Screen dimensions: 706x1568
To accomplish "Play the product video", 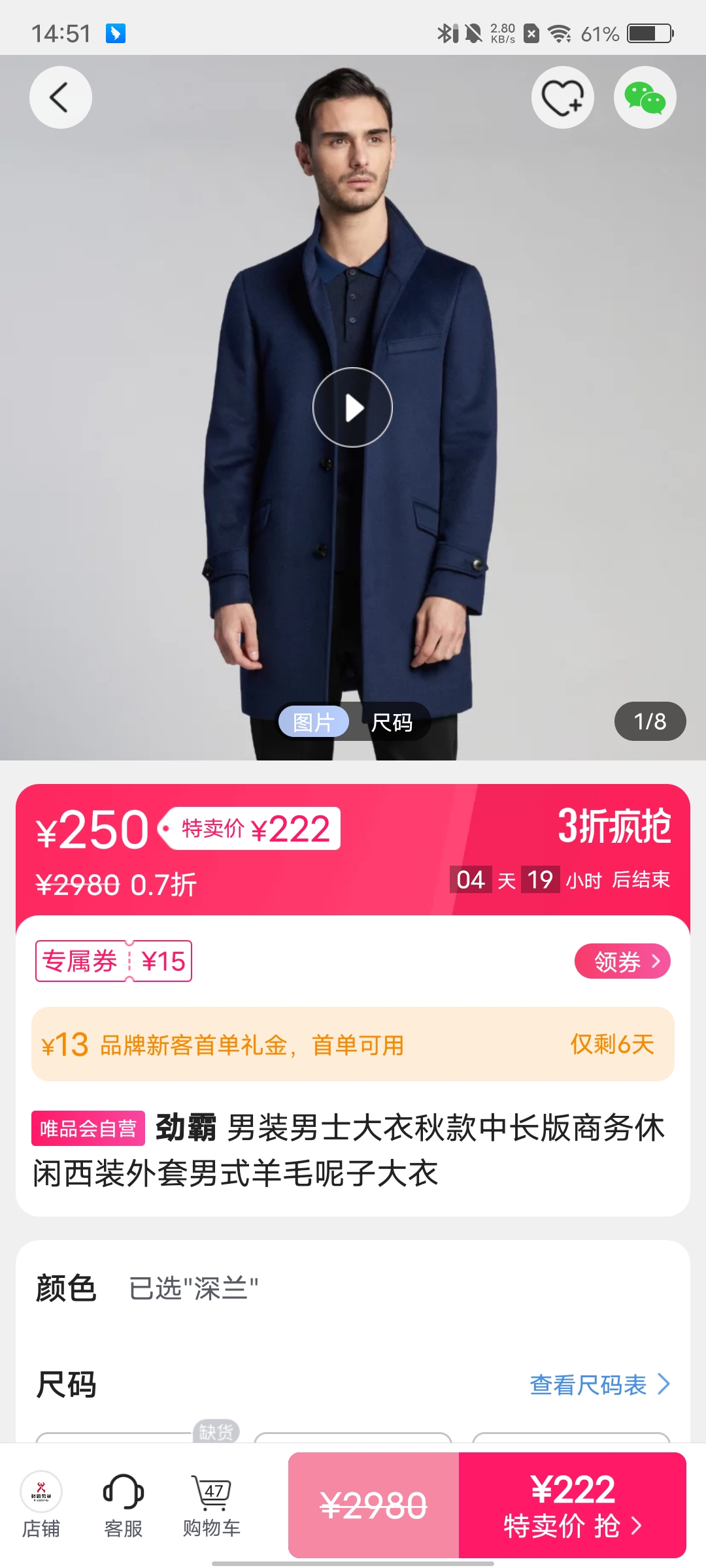I will click(x=352, y=408).
